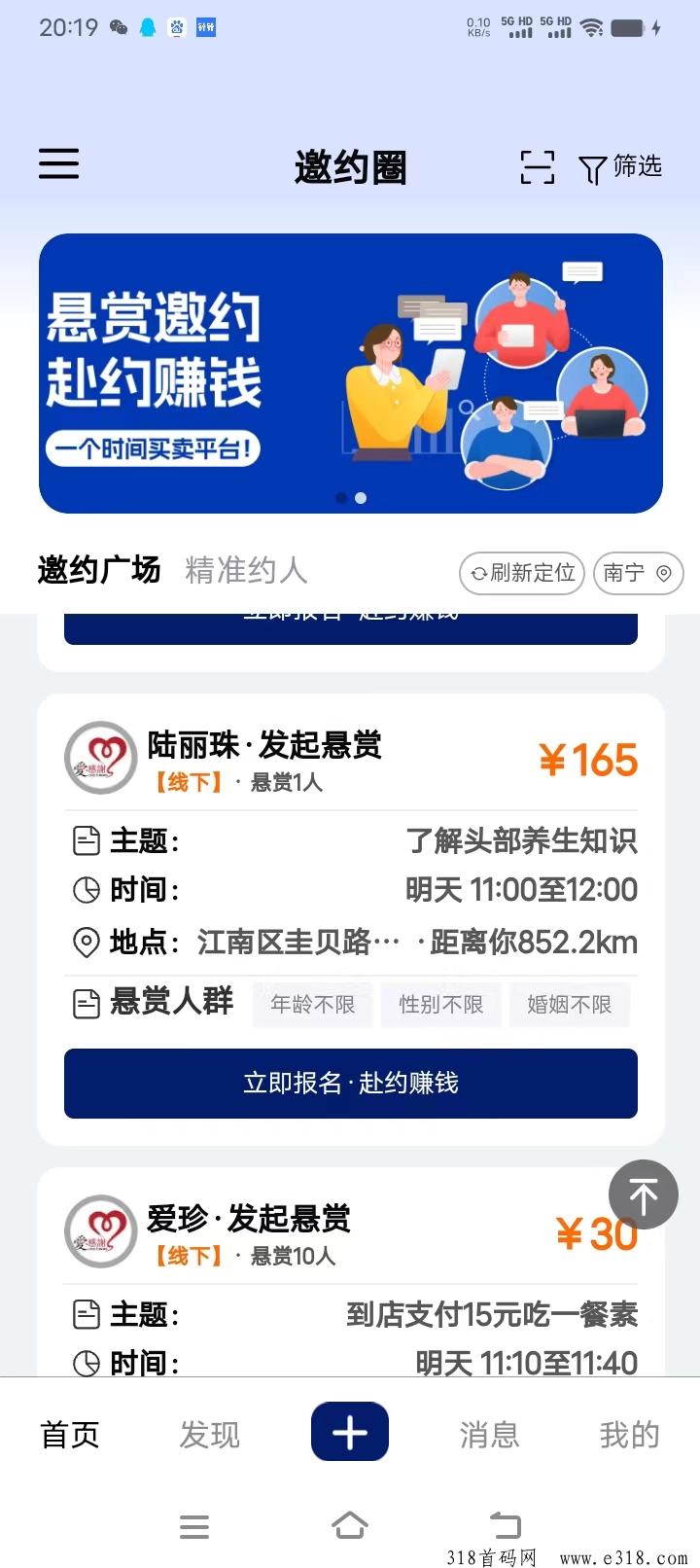
Task: Tap 立即报名·赴约赚钱 on 陆丽珠's bounty
Action: pos(350,1083)
